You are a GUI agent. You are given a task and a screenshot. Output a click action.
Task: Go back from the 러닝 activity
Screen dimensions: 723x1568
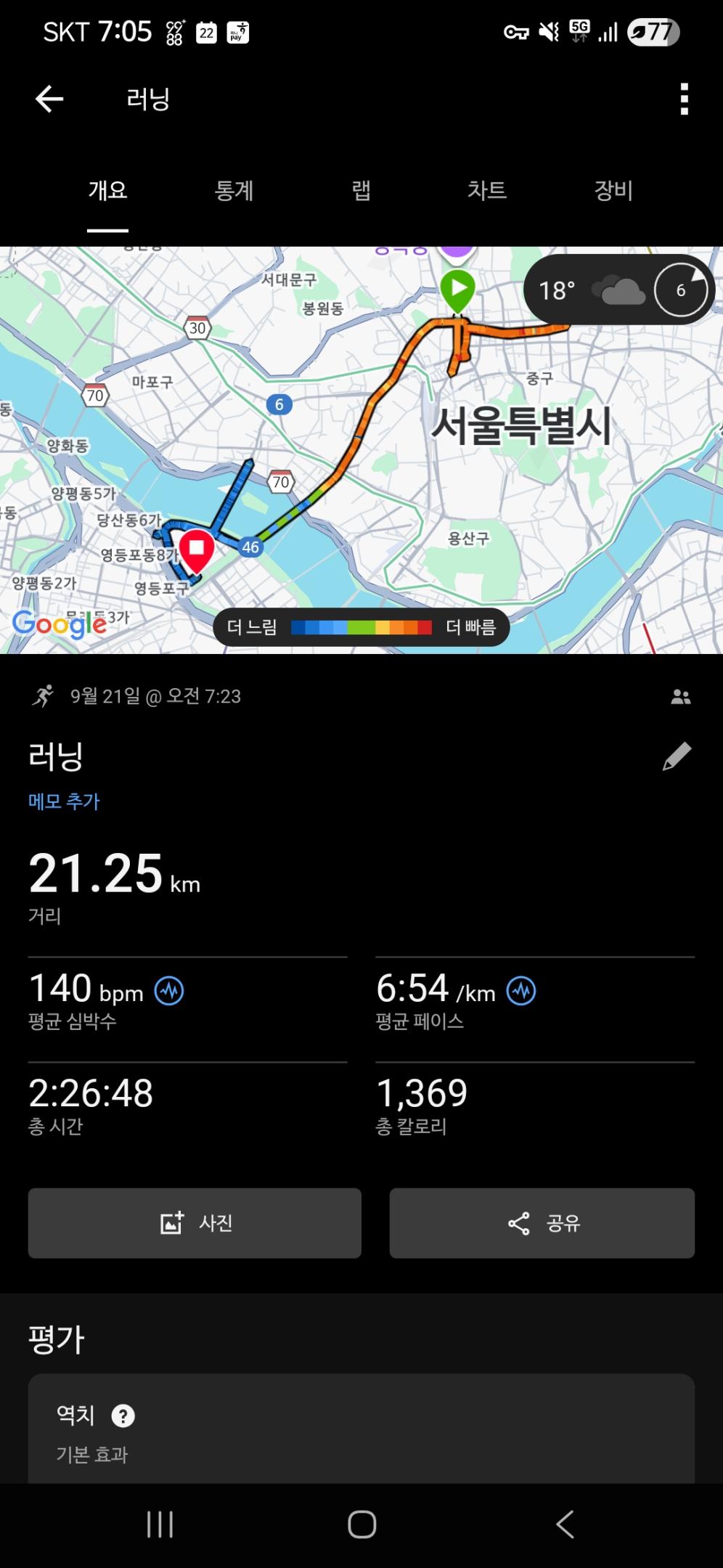[49, 99]
